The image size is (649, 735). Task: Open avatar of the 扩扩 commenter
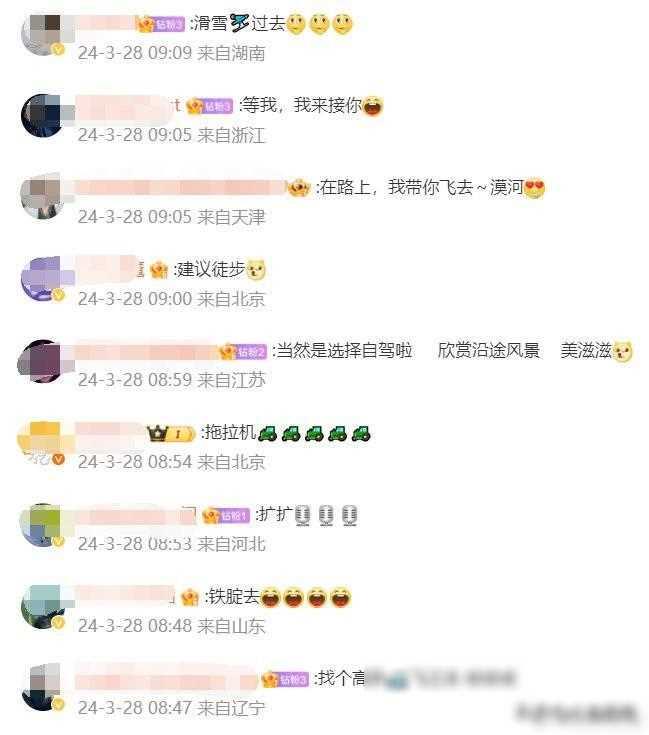click(x=41, y=525)
